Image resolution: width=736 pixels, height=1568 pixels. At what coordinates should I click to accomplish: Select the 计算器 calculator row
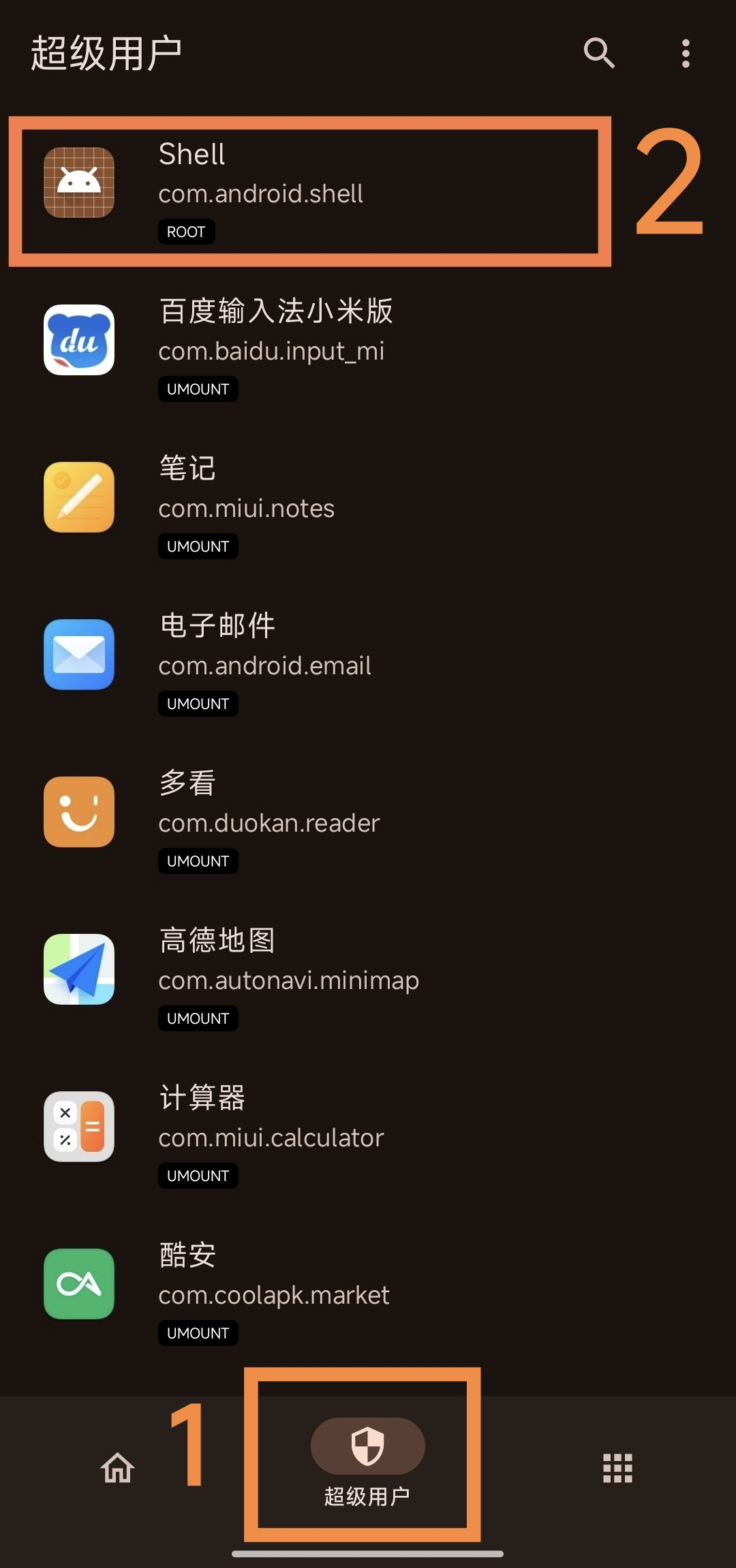coord(368,1135)
